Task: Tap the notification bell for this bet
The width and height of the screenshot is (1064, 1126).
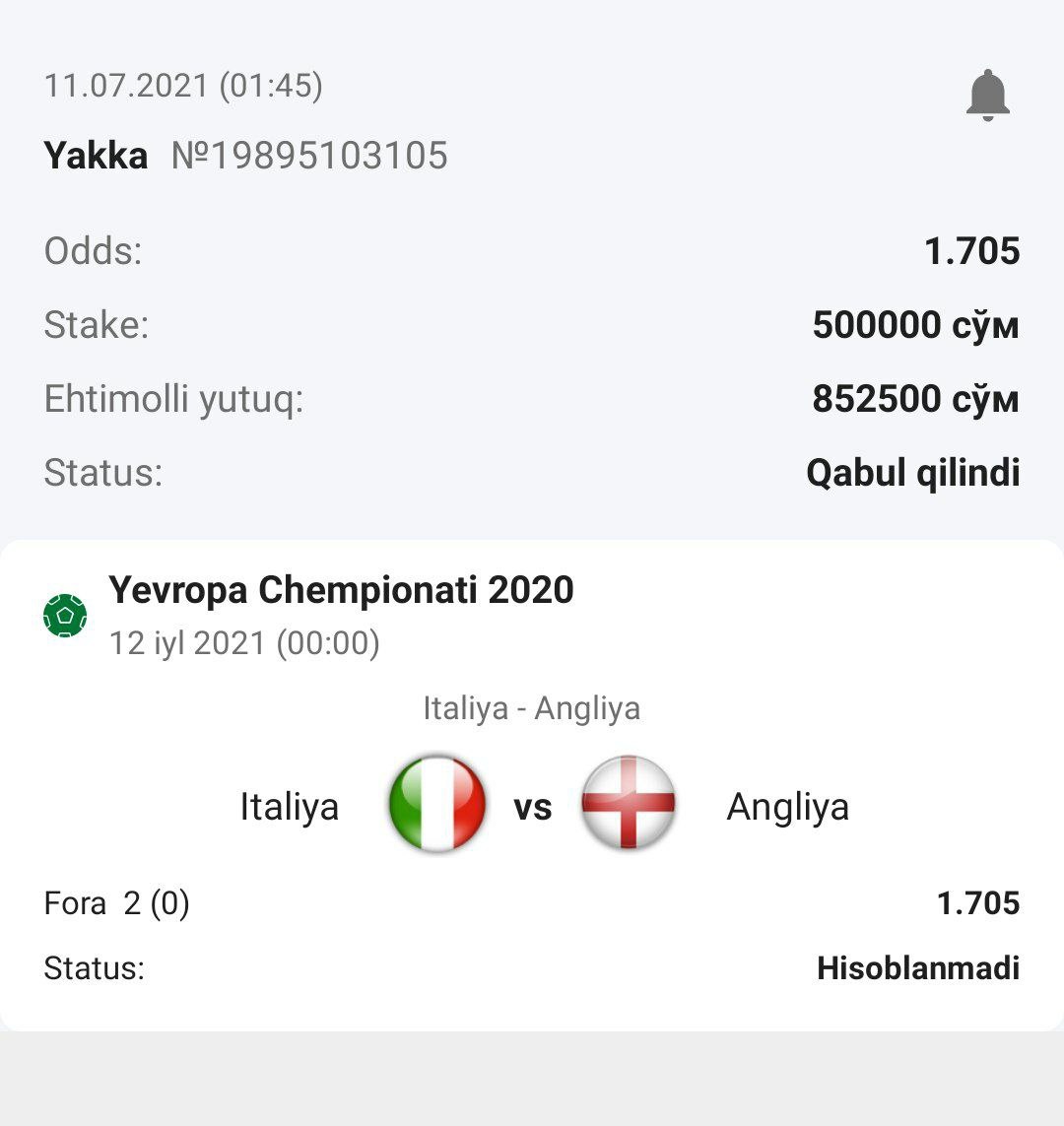Action: pyautogui.click(x=987, y=96)
